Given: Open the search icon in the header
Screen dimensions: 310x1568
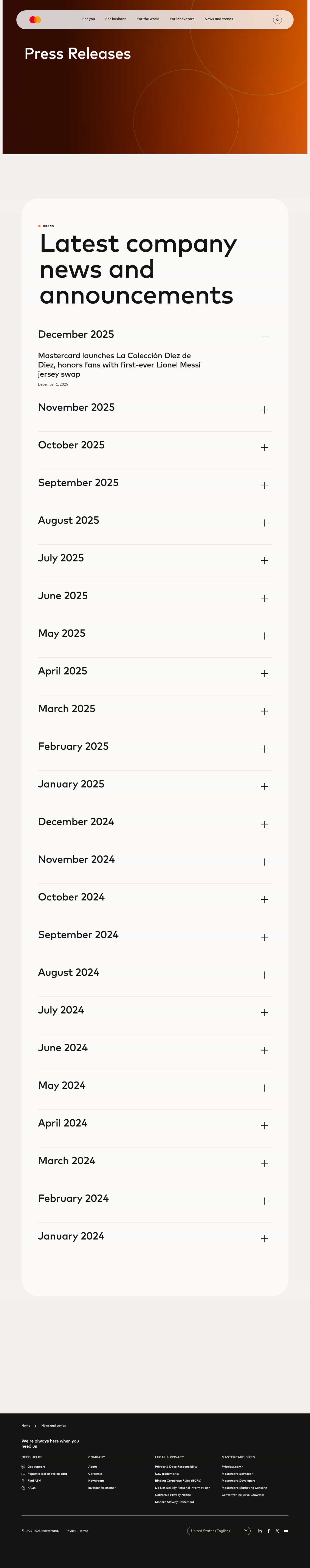Looking at the screenshot, I should coord(277,19).
